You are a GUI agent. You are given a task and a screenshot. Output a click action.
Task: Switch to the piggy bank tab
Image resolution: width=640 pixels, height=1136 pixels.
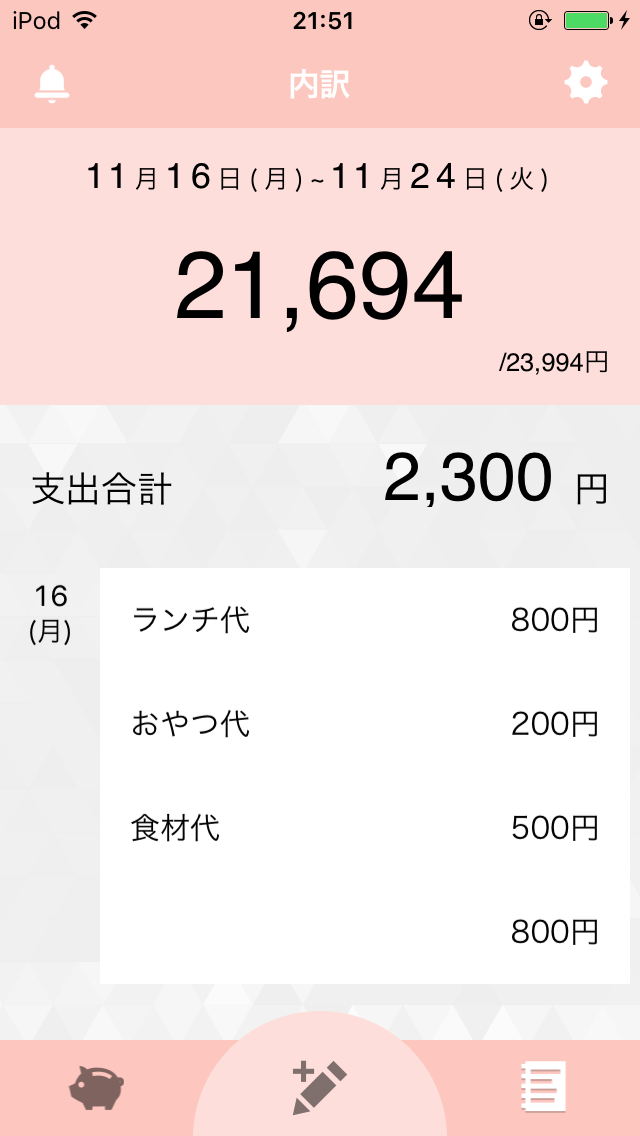(96, 1087)
